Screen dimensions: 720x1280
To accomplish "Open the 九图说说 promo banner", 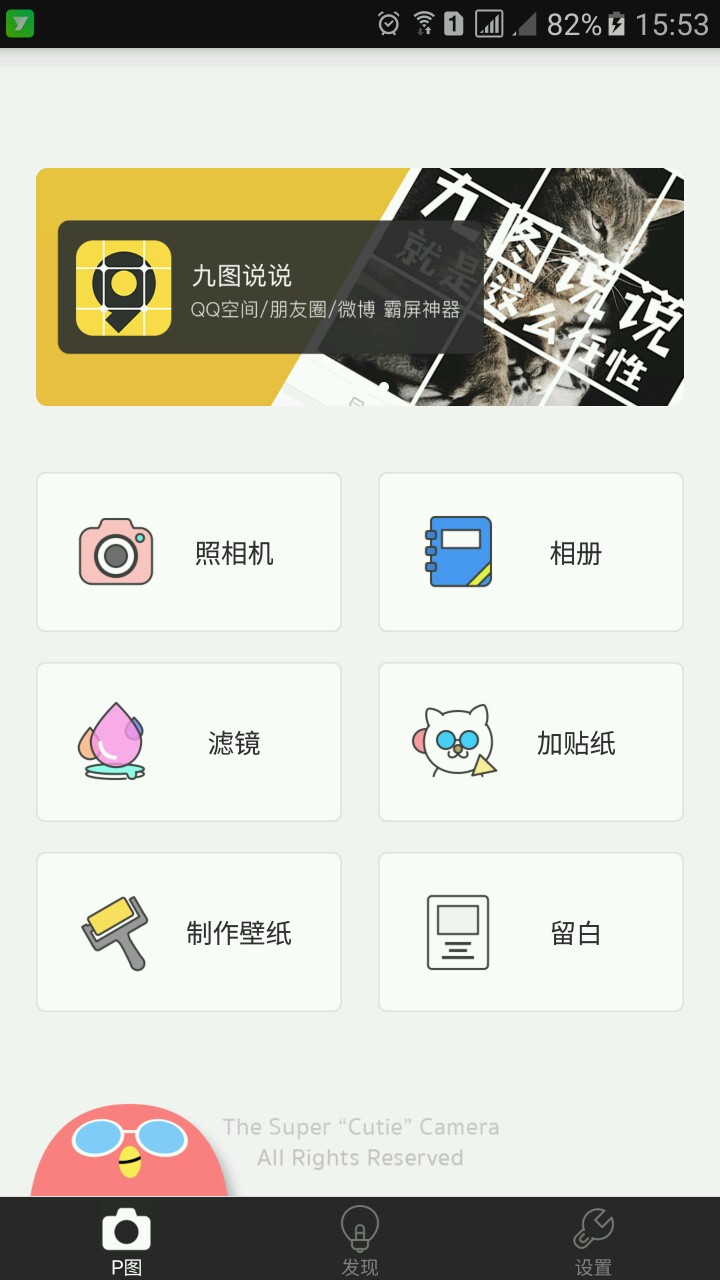I will tap(360, 287).
